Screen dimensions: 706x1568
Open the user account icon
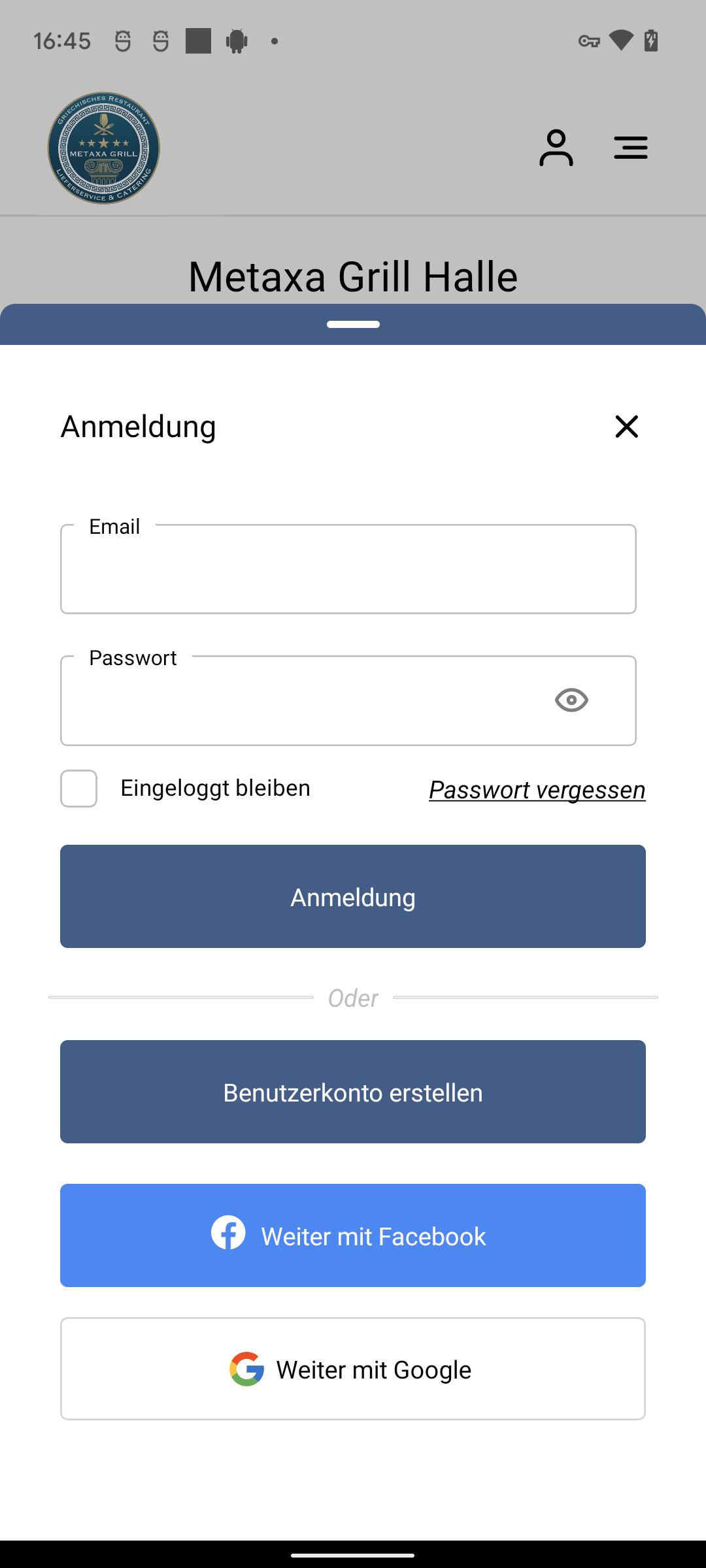(x=556, y=148)
